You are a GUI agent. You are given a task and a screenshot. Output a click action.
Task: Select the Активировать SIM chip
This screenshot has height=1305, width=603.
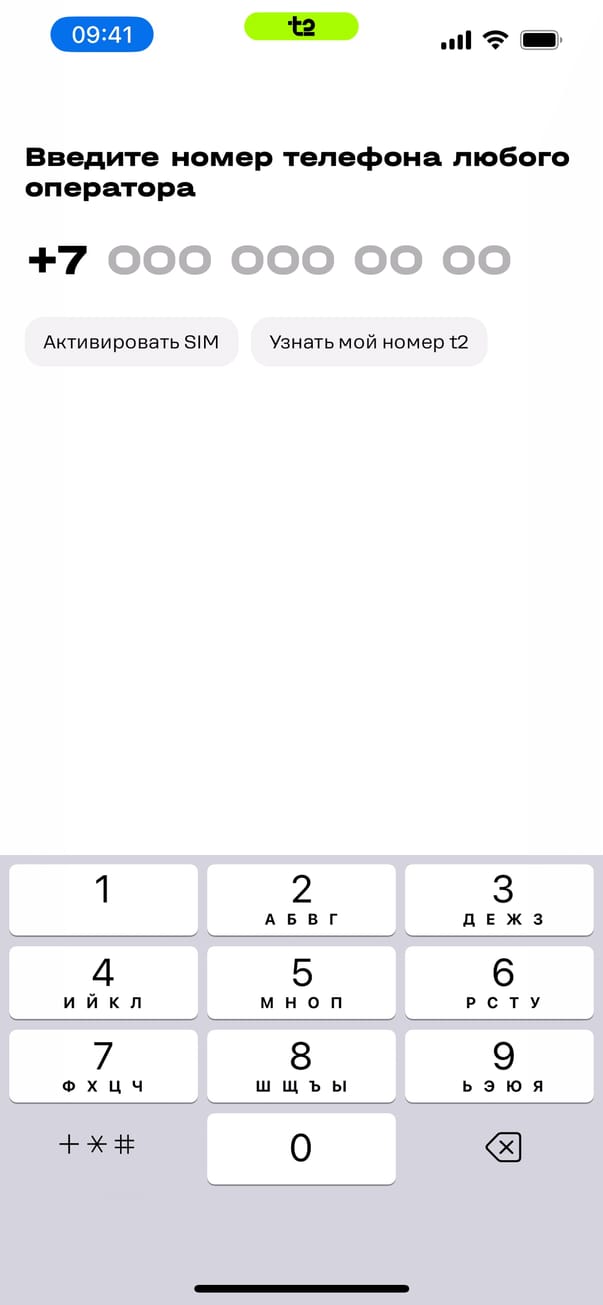click(131, 342)
